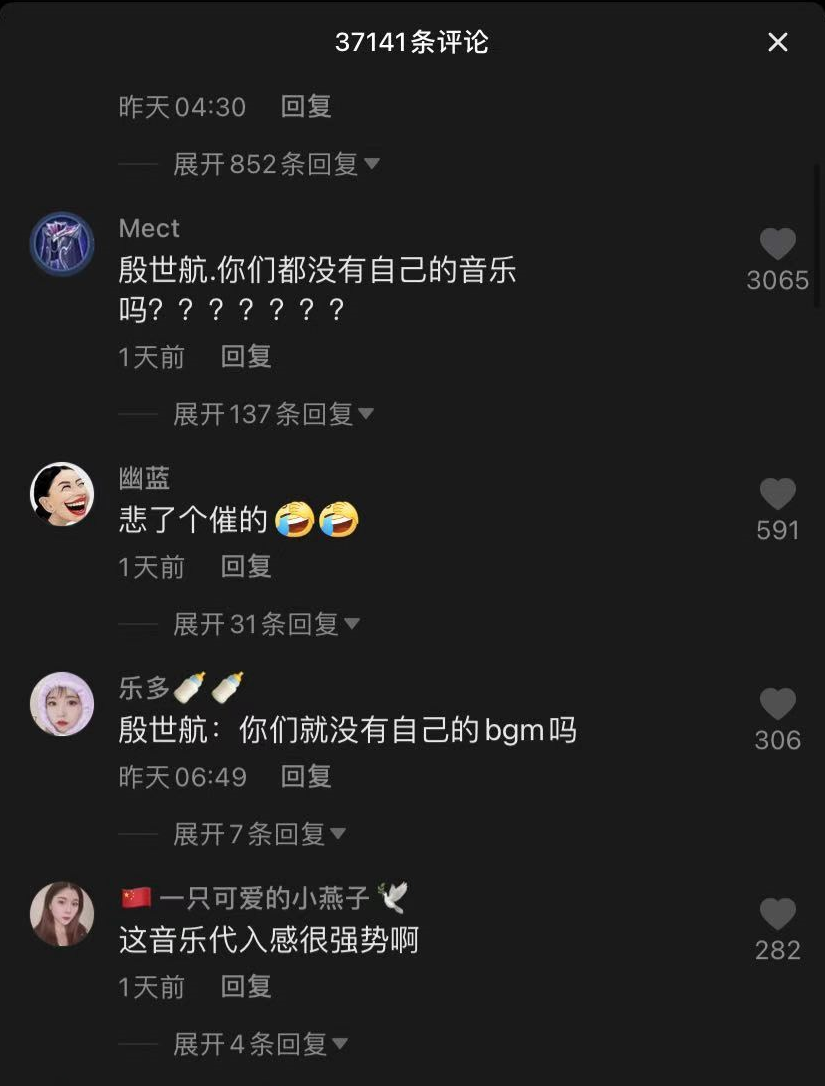Reply to 幽蓝's comment
This screenshot has height=1086, width=825.
coord(245,566)
